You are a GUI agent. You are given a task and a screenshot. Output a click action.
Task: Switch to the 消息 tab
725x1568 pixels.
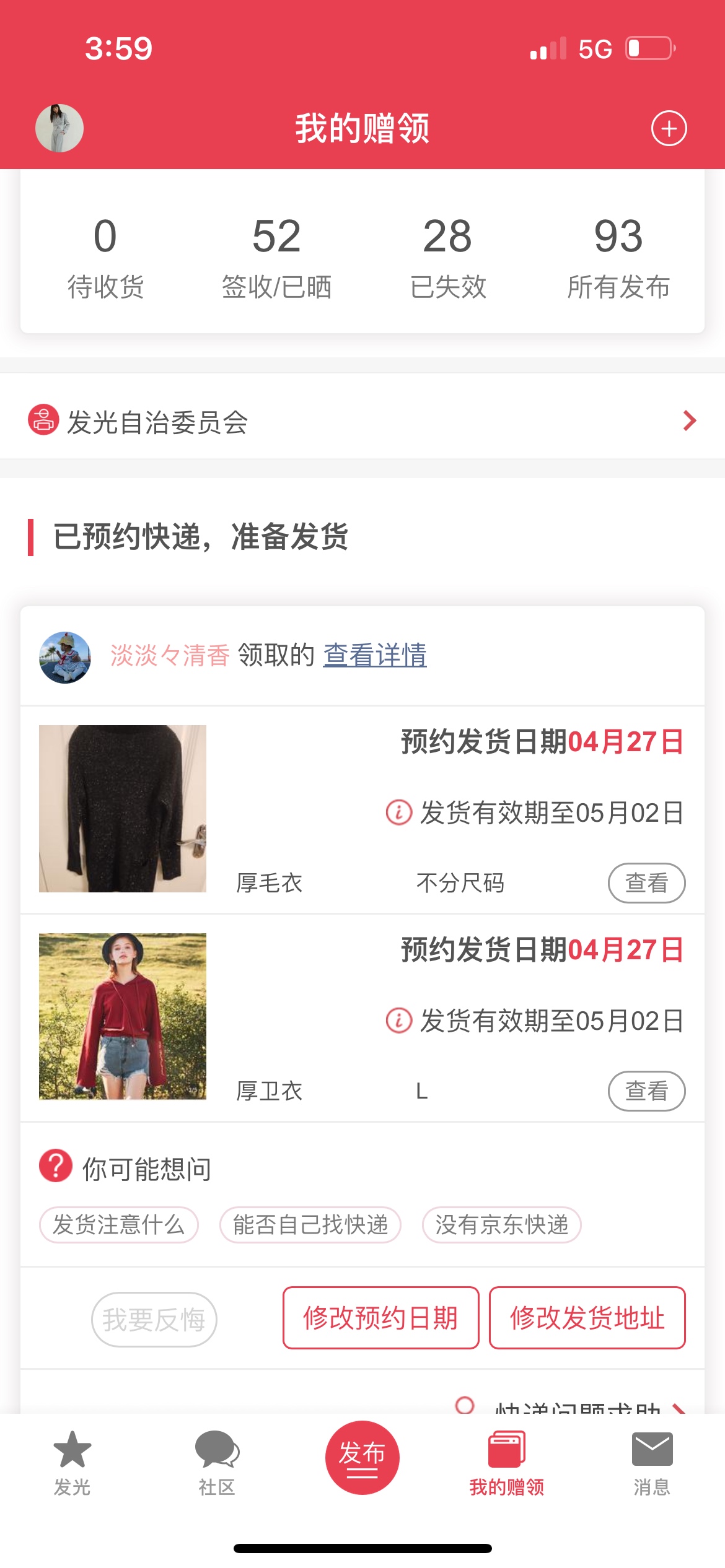tap(652, 1461)
